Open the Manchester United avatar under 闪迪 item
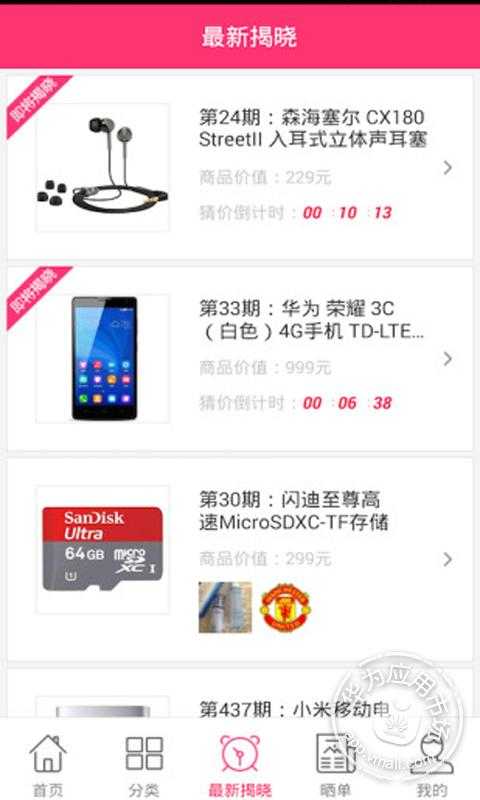 284,608
